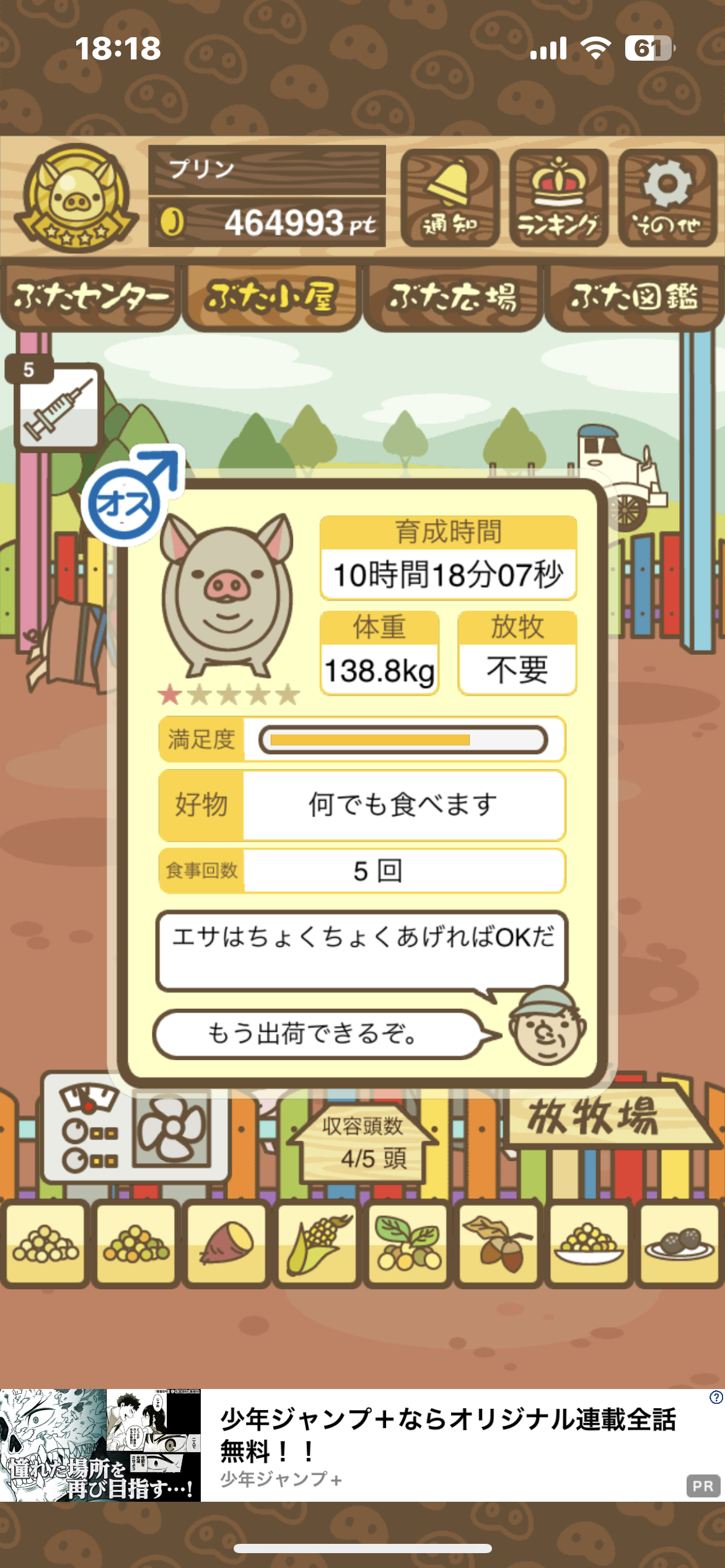Switch to the ぶた小屋 tab
This screenshot has width=725, height=1568.
272,297
